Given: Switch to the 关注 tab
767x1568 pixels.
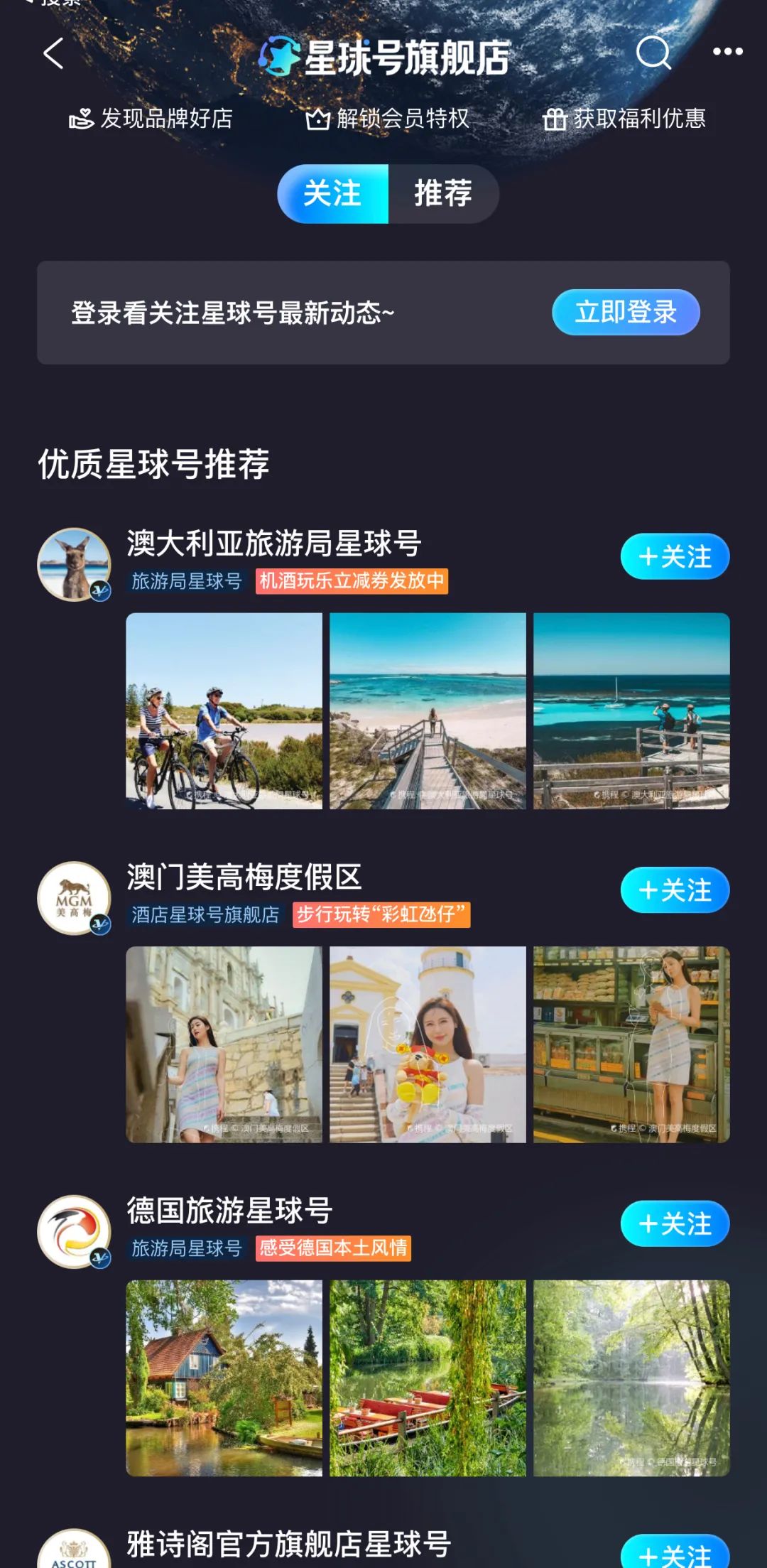Looking at the screenshot, I should (332, 194).
